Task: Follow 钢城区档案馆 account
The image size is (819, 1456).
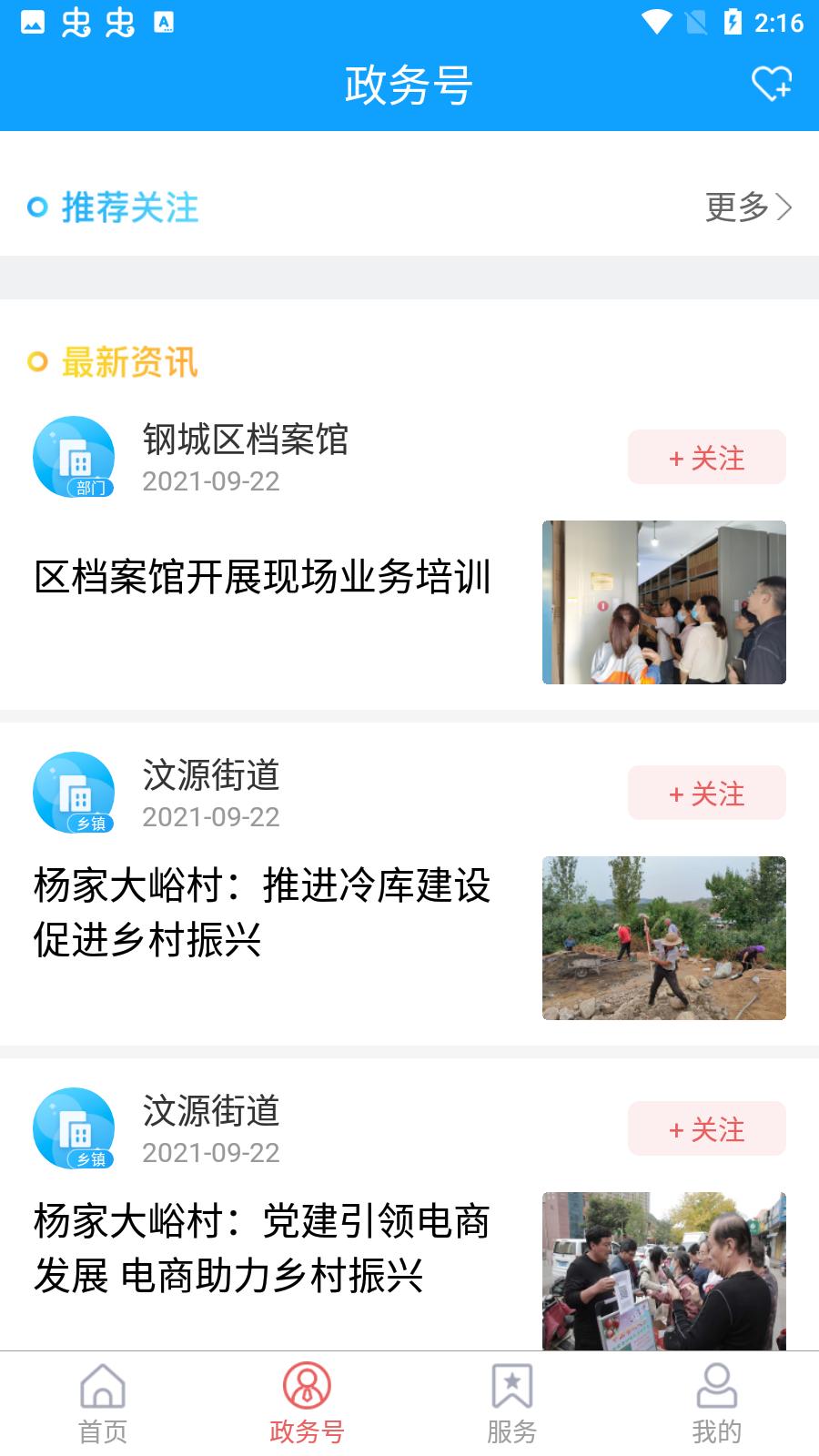Action: [706, 458]
